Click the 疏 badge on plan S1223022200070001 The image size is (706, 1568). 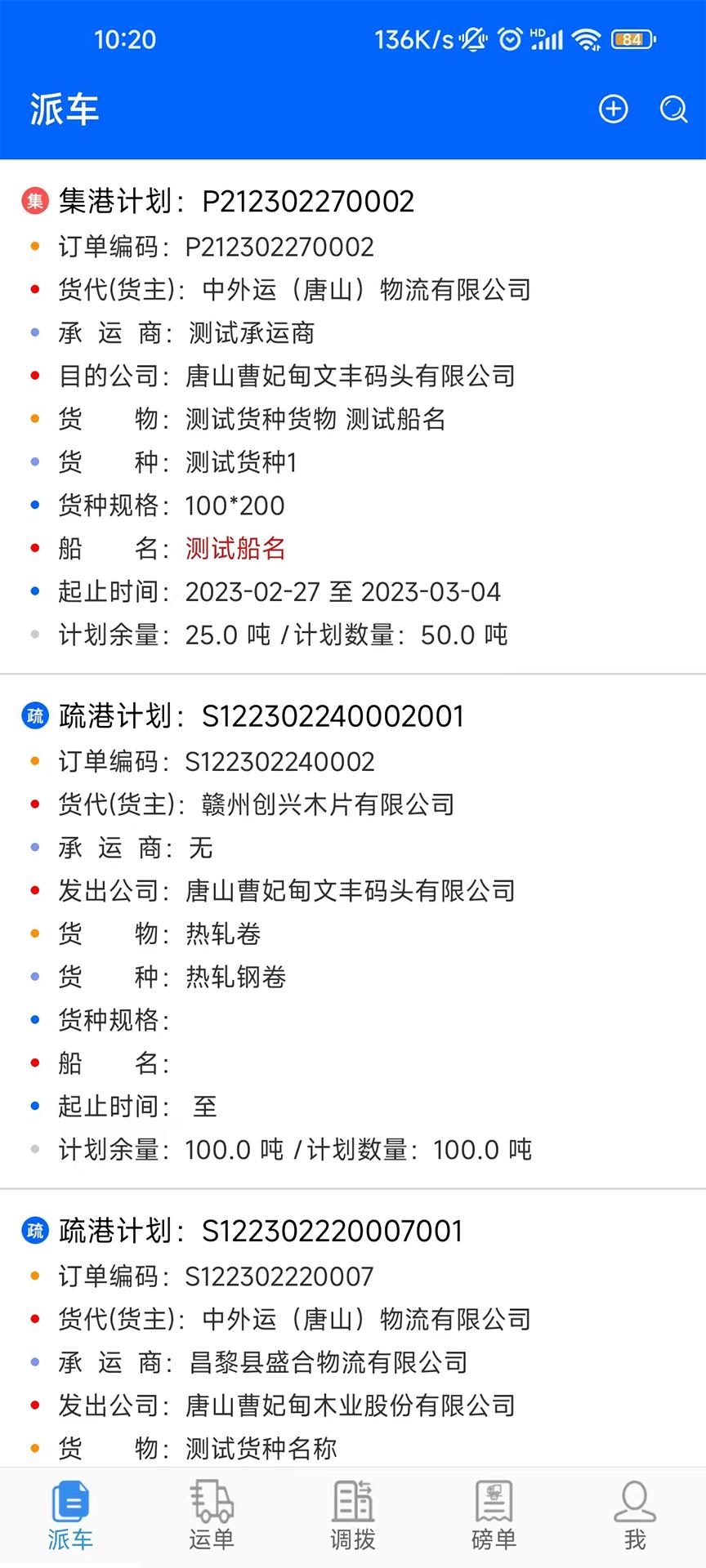pos(34,1229)
